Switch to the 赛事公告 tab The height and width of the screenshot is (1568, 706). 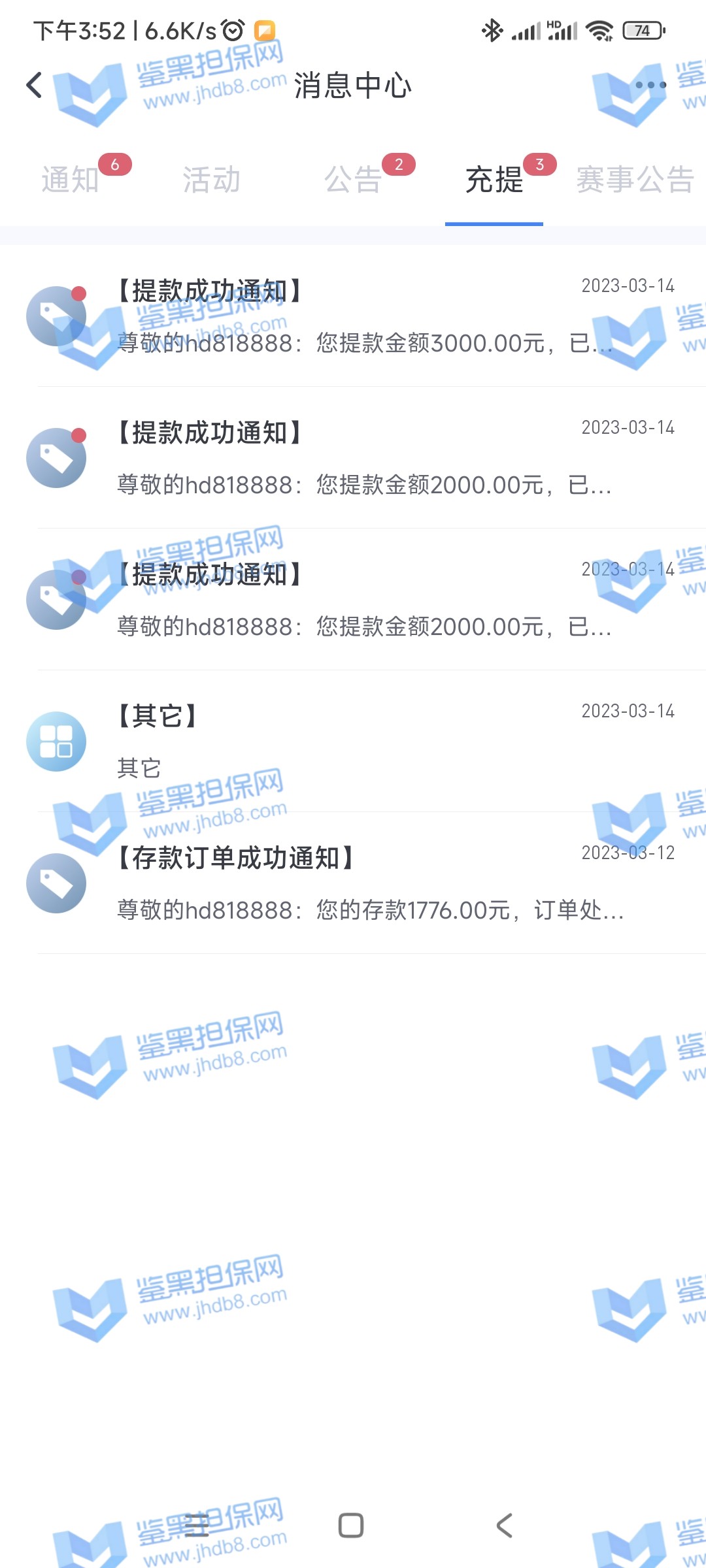tap(634, 180)
